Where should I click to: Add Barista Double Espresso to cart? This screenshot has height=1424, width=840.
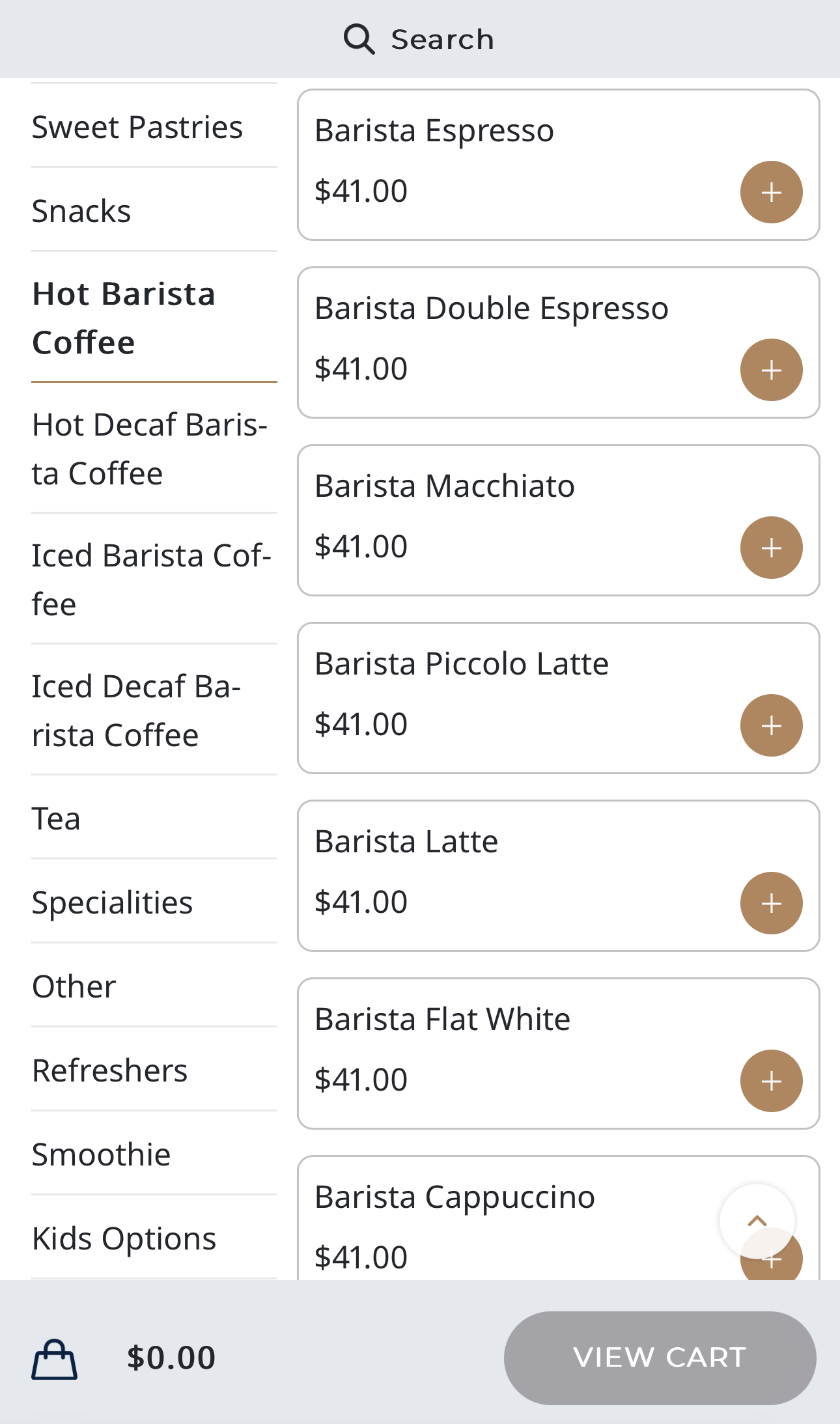point(771,370)
